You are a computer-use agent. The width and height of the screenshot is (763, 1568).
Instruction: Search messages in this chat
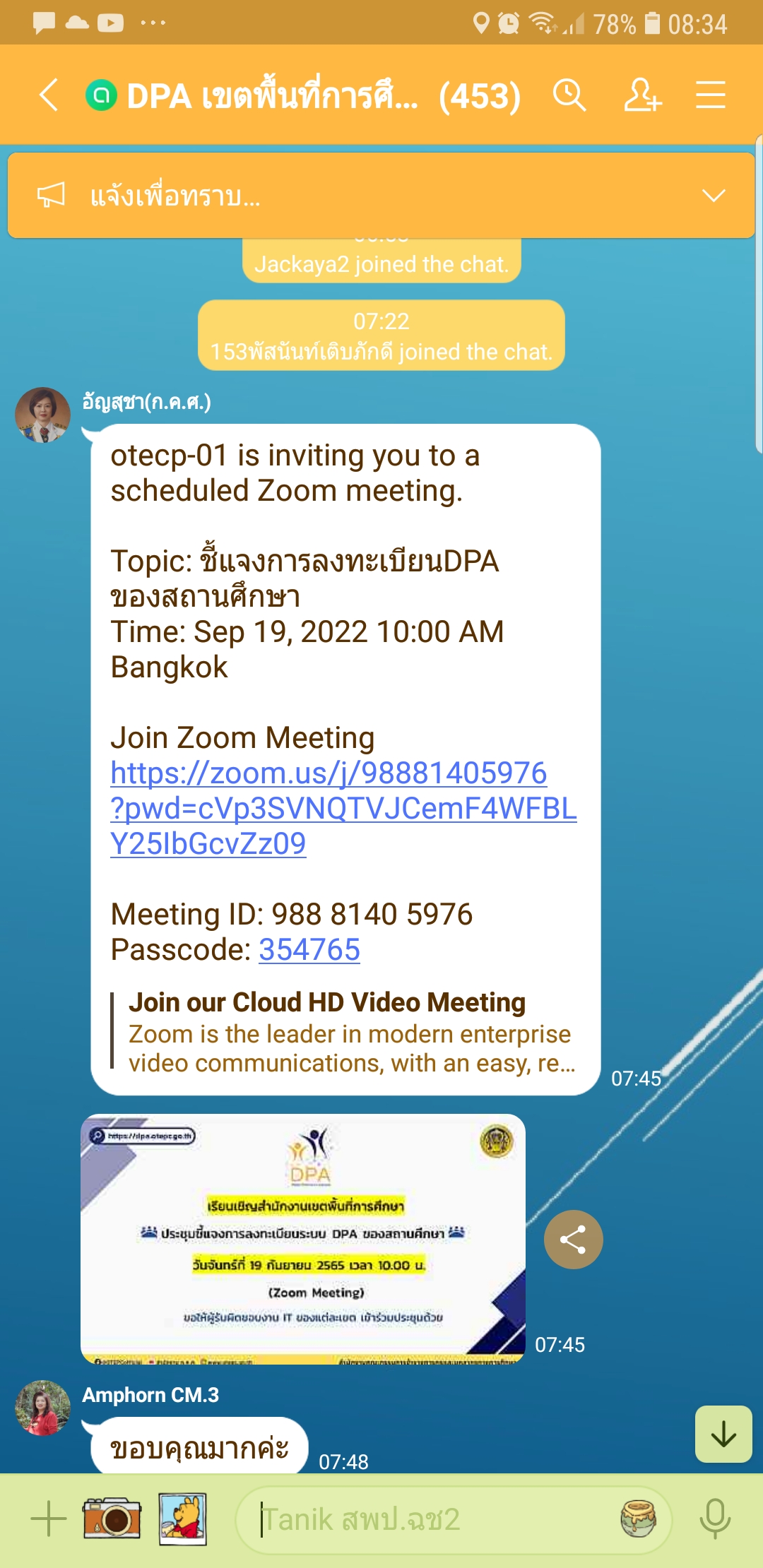(569, 95)
